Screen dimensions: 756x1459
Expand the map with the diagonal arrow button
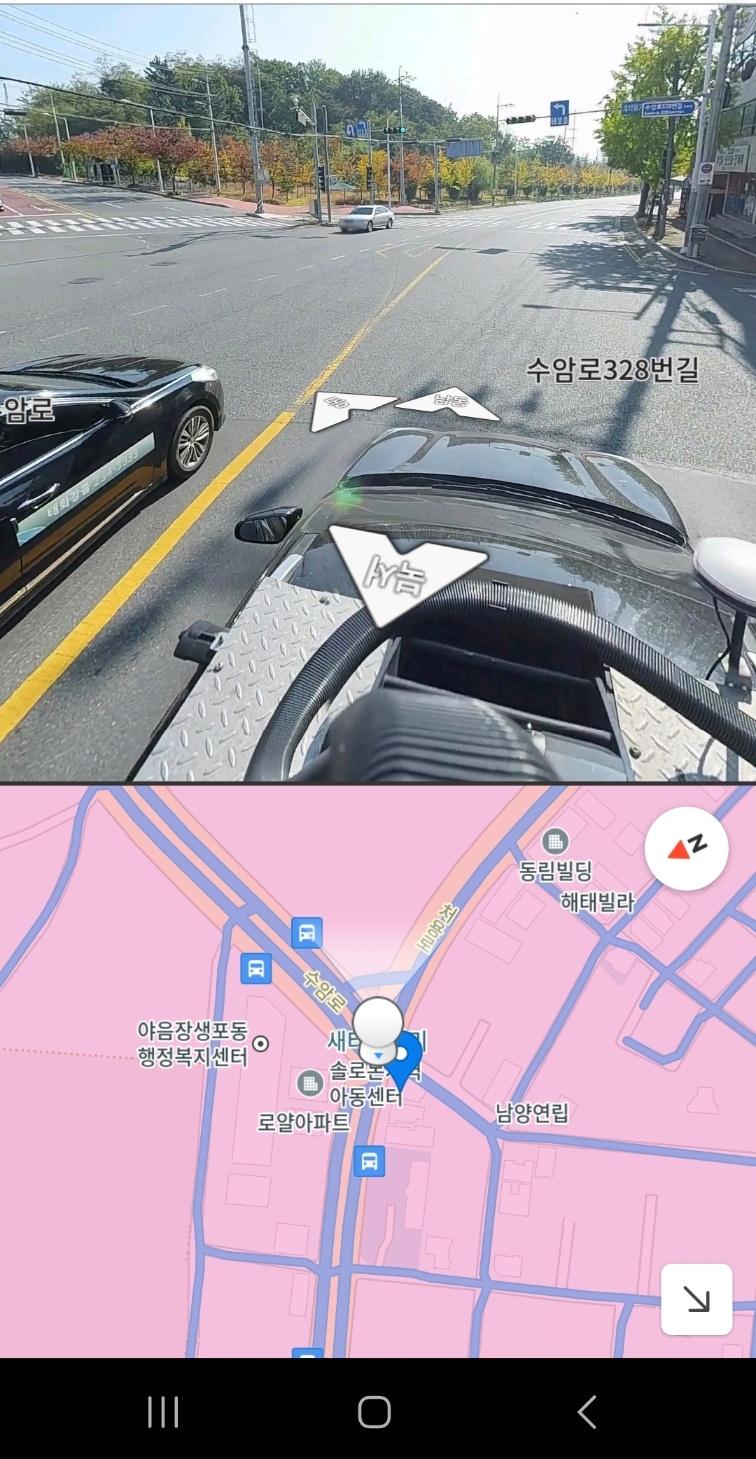[697, 1299]
